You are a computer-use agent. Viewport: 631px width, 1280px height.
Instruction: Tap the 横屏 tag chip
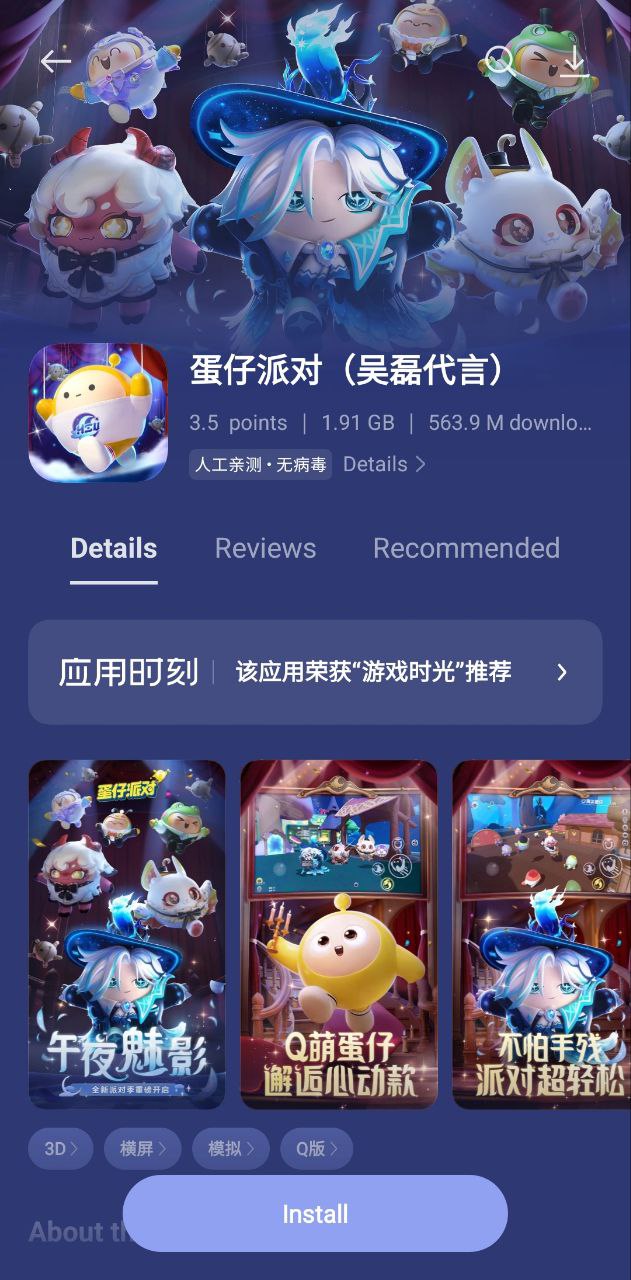(142, 1149)
